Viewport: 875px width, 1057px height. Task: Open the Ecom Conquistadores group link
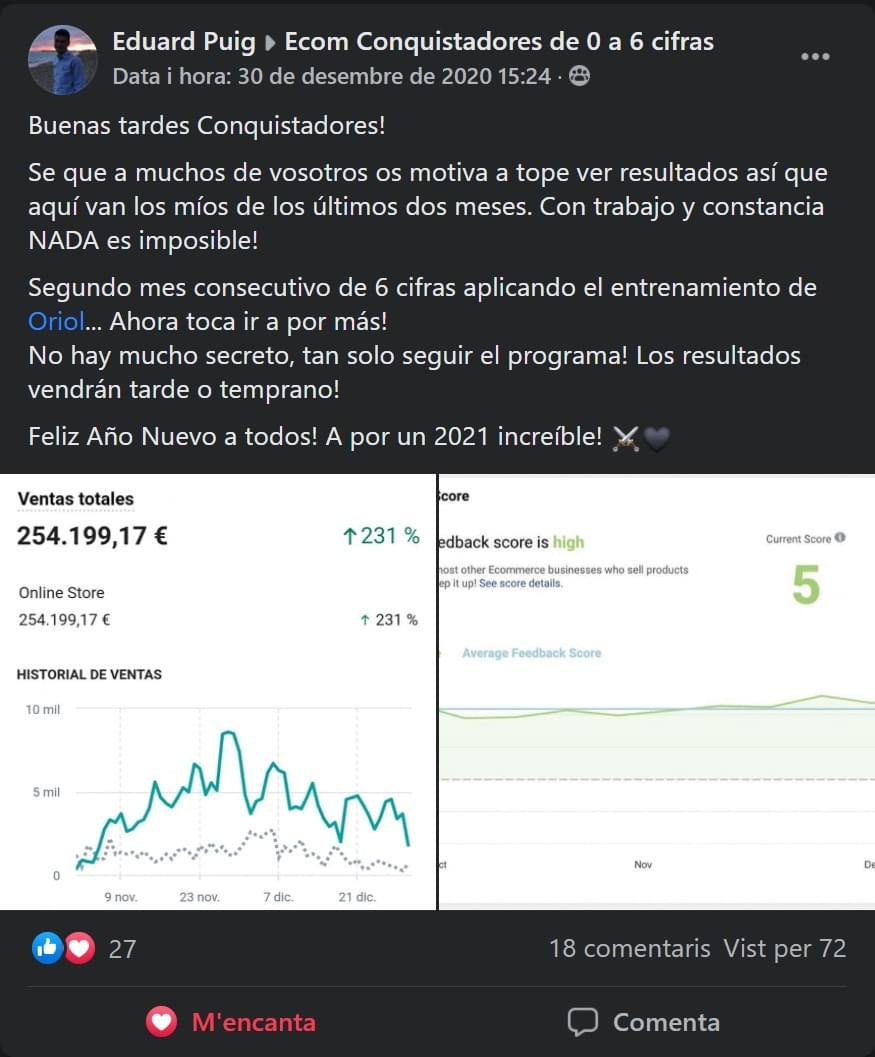(499, 42)
